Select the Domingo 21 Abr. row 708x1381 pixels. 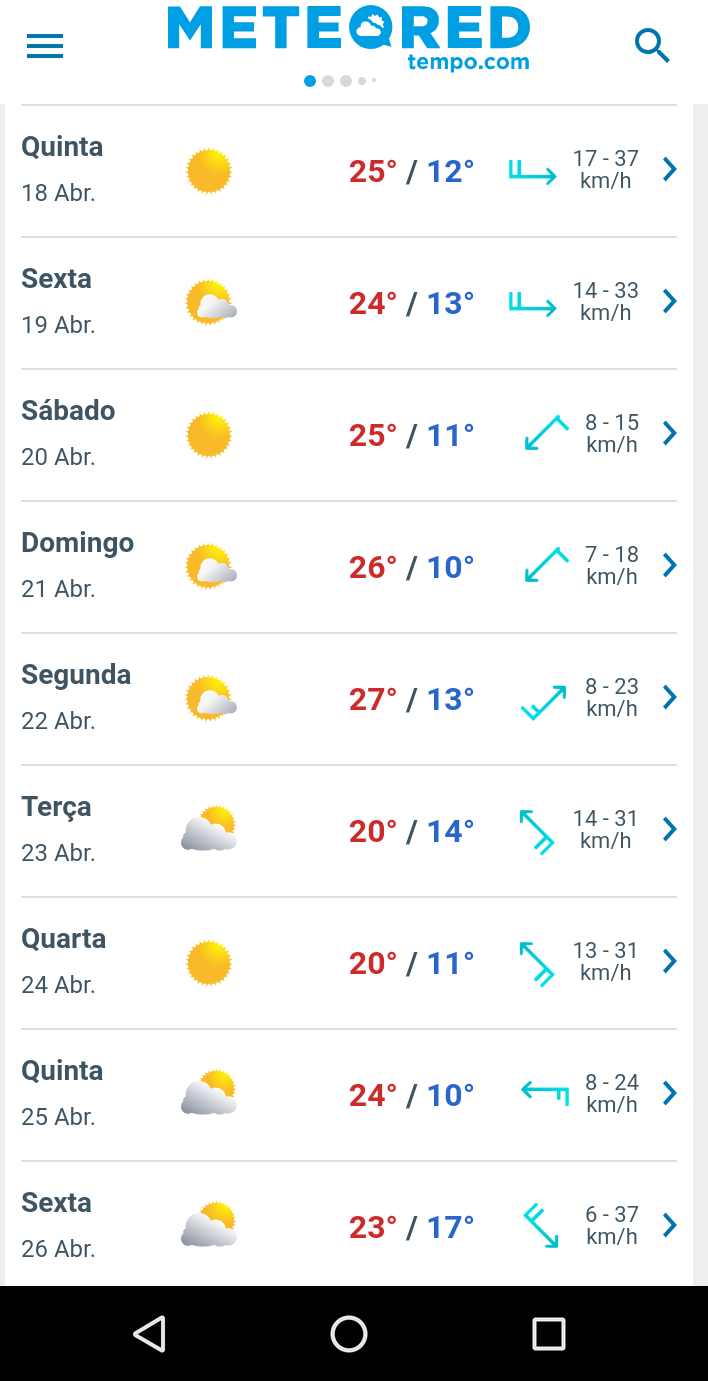349,567
